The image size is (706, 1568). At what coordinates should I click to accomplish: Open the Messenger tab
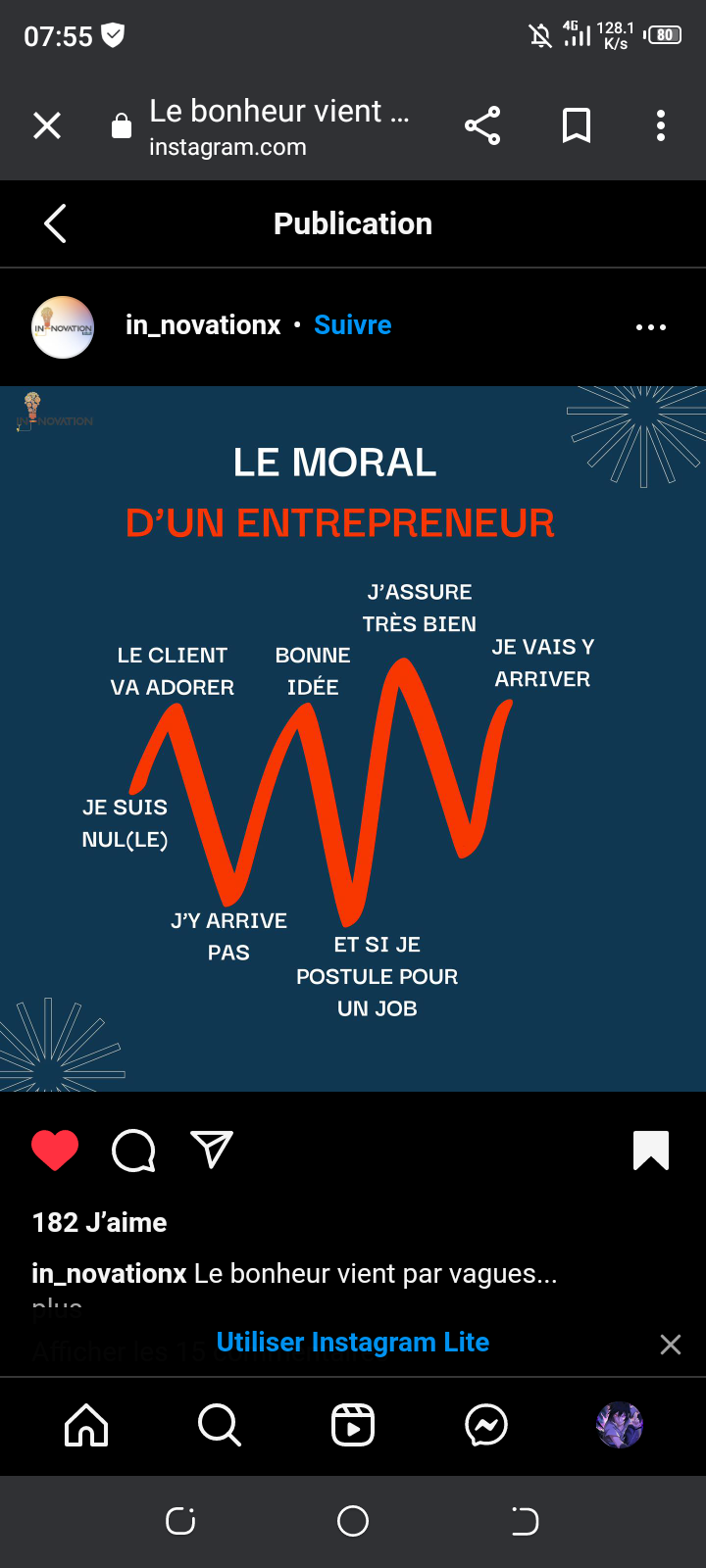point(486,1425)
